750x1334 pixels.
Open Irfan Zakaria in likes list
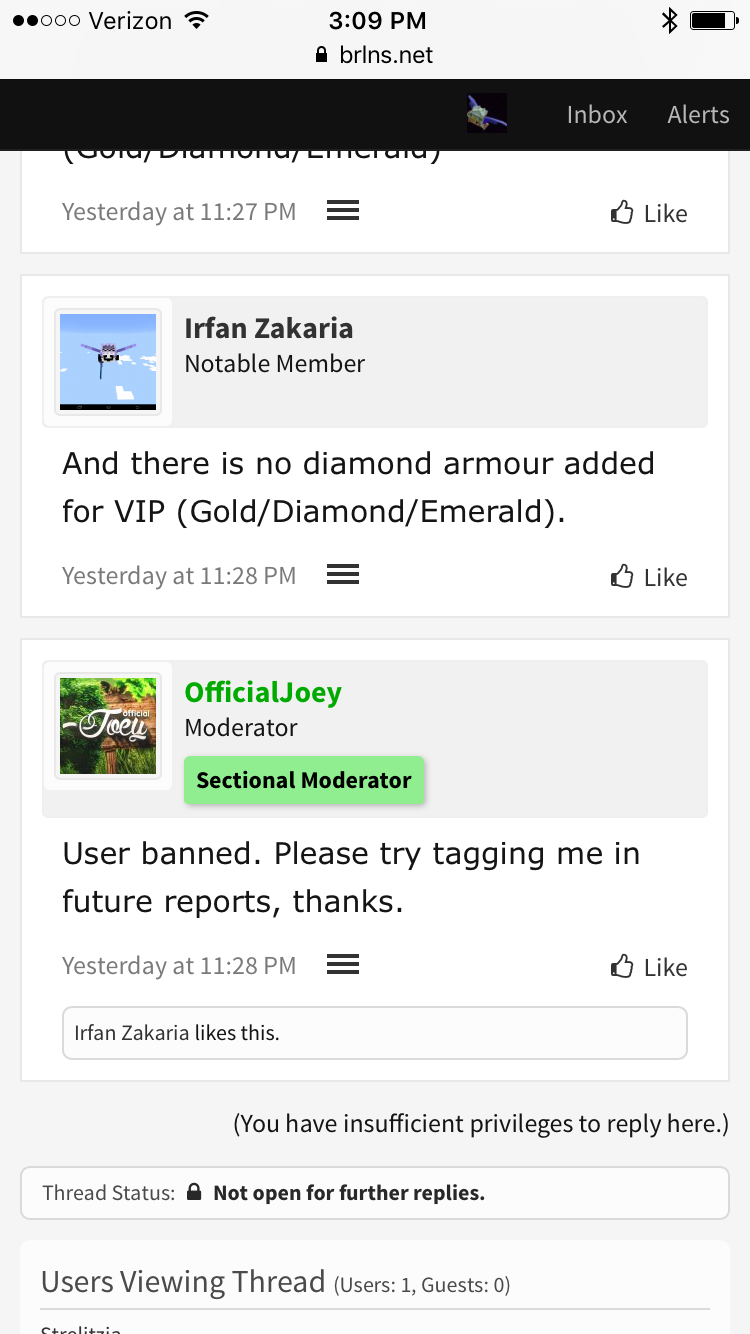pyautogui.click(x=131, y=1033)
